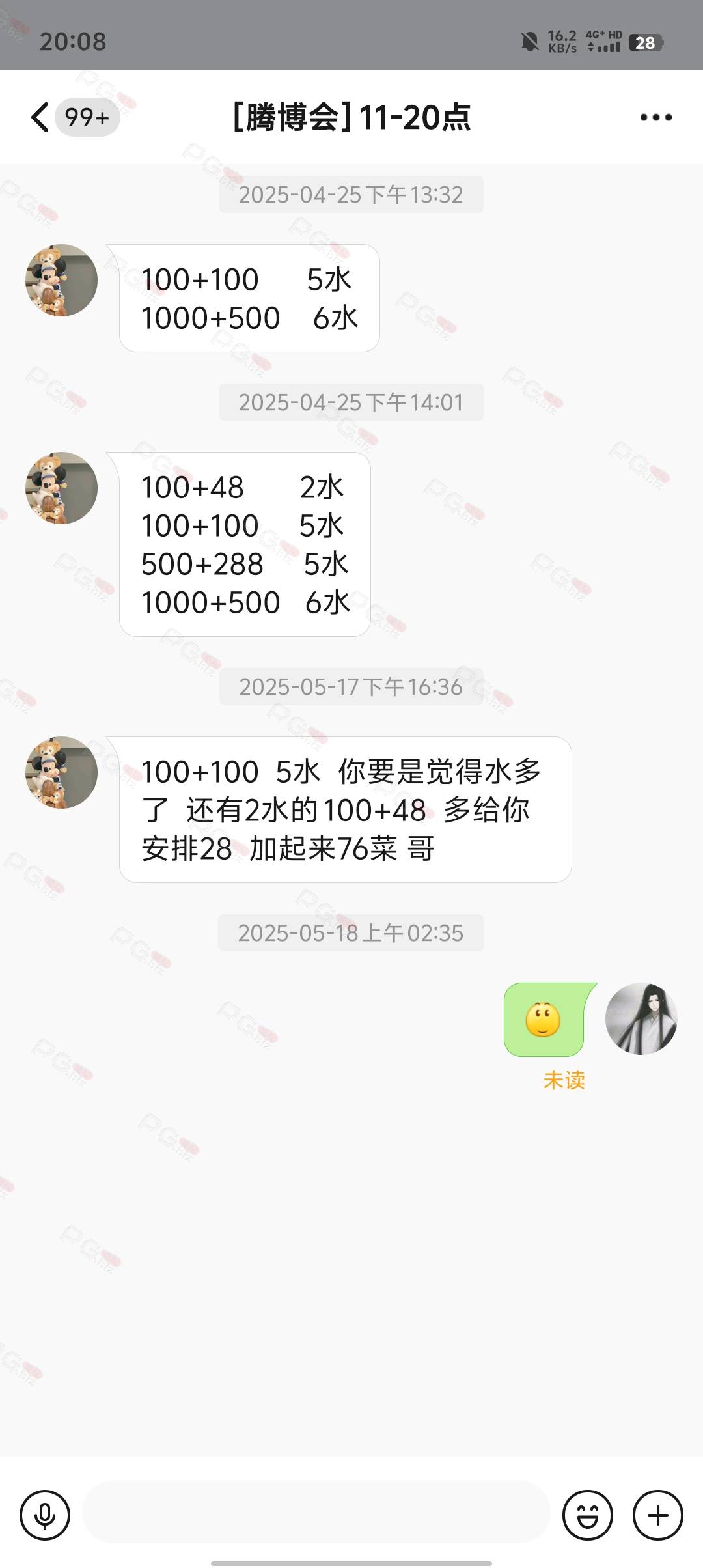Screen dimensions: 703x1568
Task: Focus the message text input field
Action: (316, 1512)
